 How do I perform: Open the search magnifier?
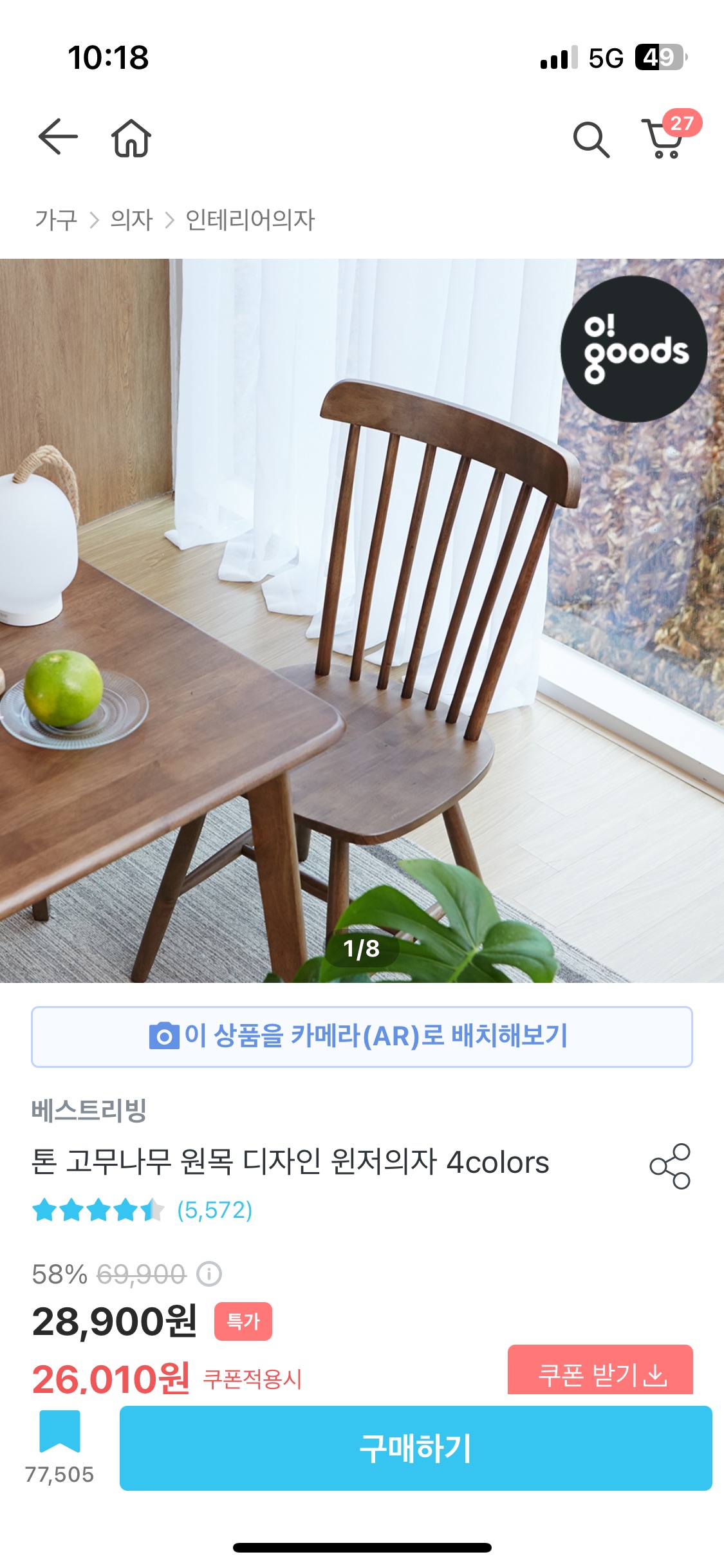point(591,139)
